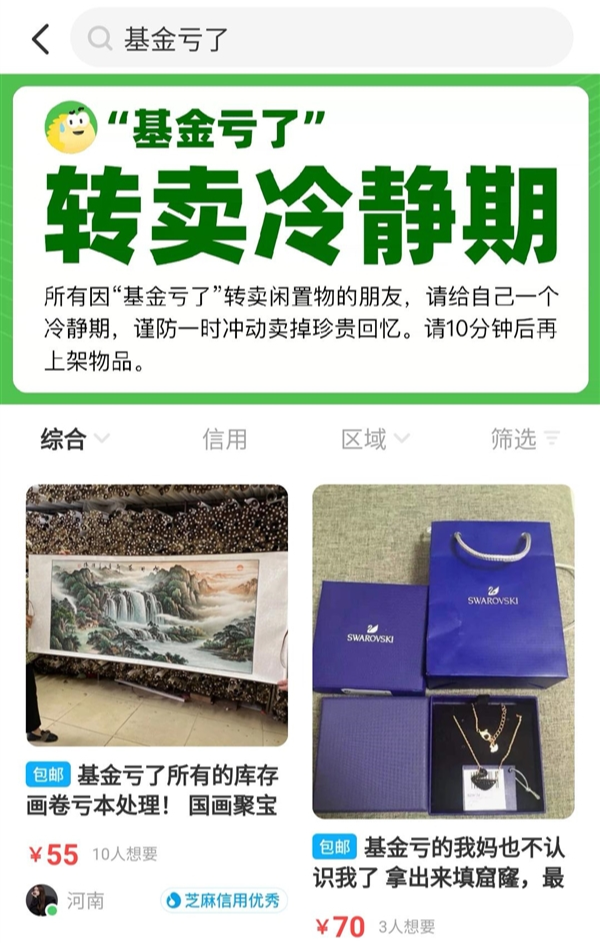Viewport: 600px width, 943px height.
Task: Go back with the top-left arrow
Action: coord(40,39)
